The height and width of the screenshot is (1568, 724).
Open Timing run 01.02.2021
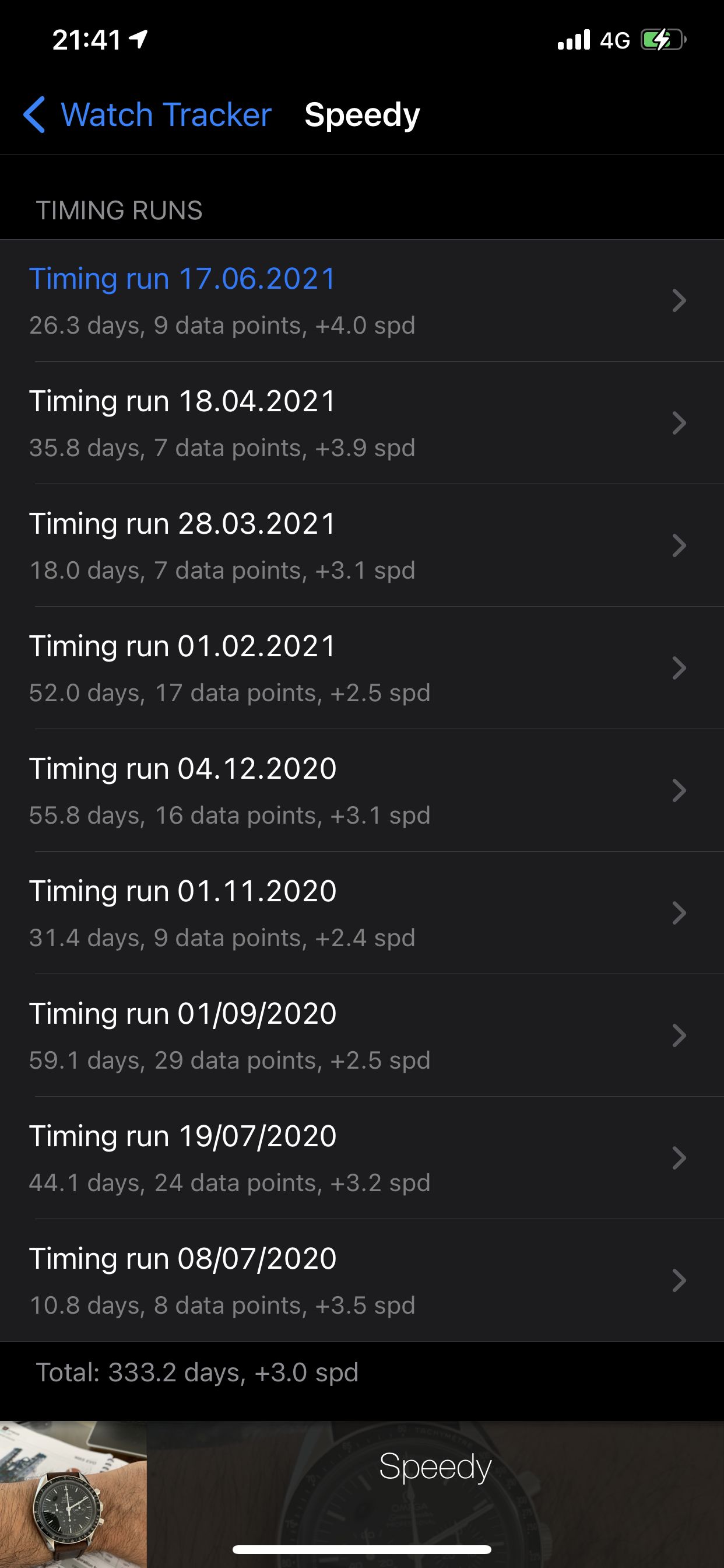361,668
